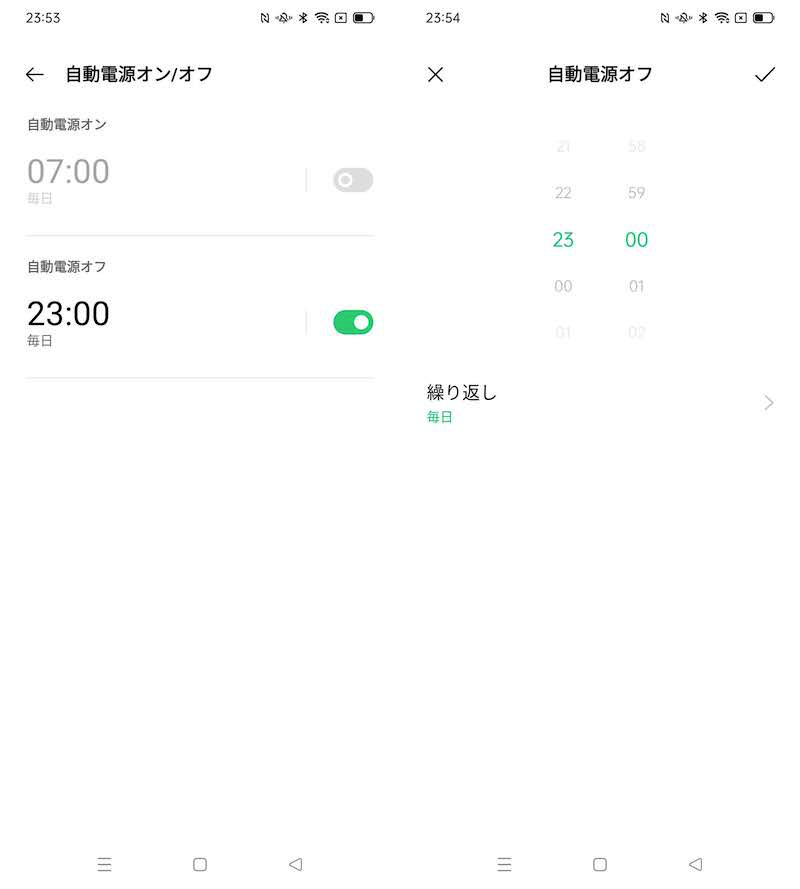This screenshot has width=800, height=889.
Task: Go back from 自動電源オン/オフ screen
Action: 35,74
